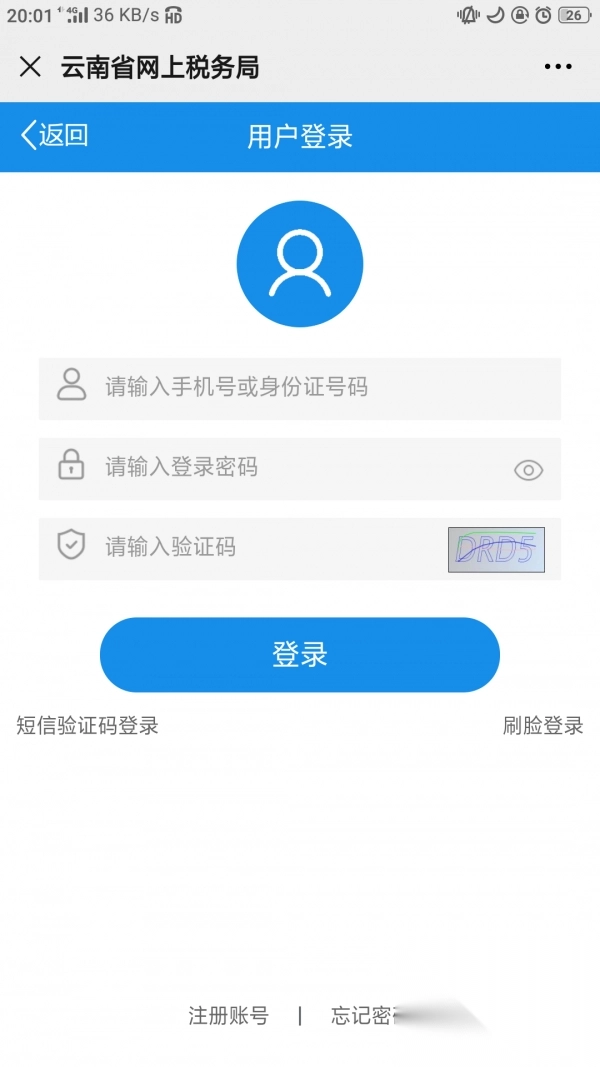Screen dimensions: 600x1067
Task: Refresh the captcha image
Action: pos(496,549)
